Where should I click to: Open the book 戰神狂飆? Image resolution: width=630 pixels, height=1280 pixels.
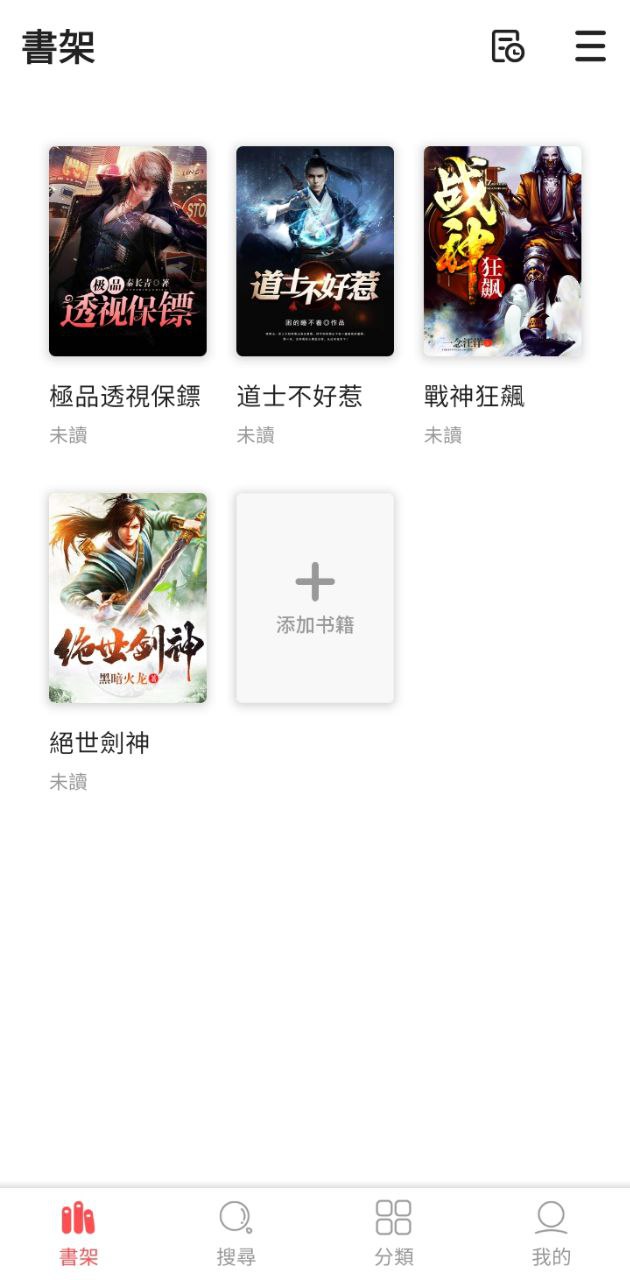(x=502, y=251)
